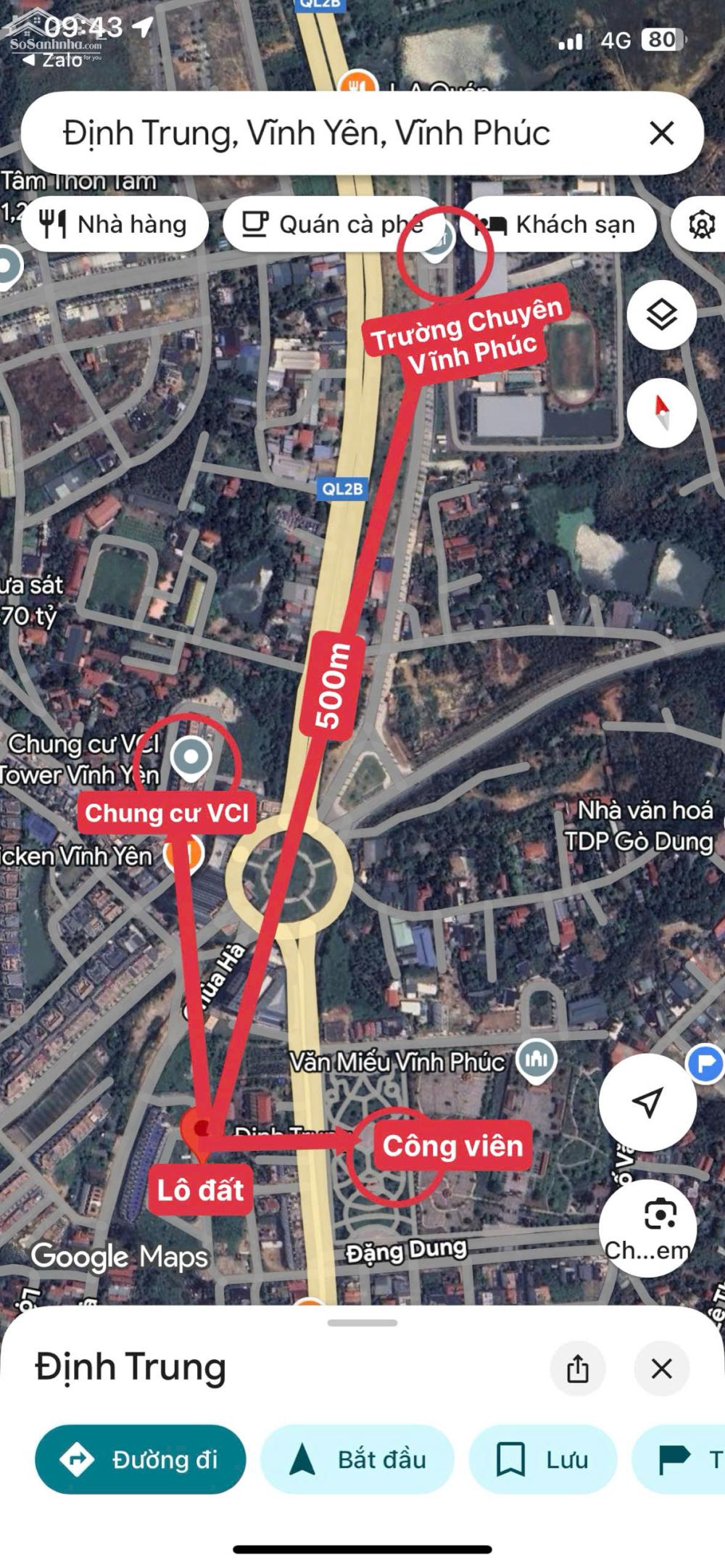Filter the map by Nhà hàng
Viewport: 725px width, 1568px height.
tap(115, 224)
